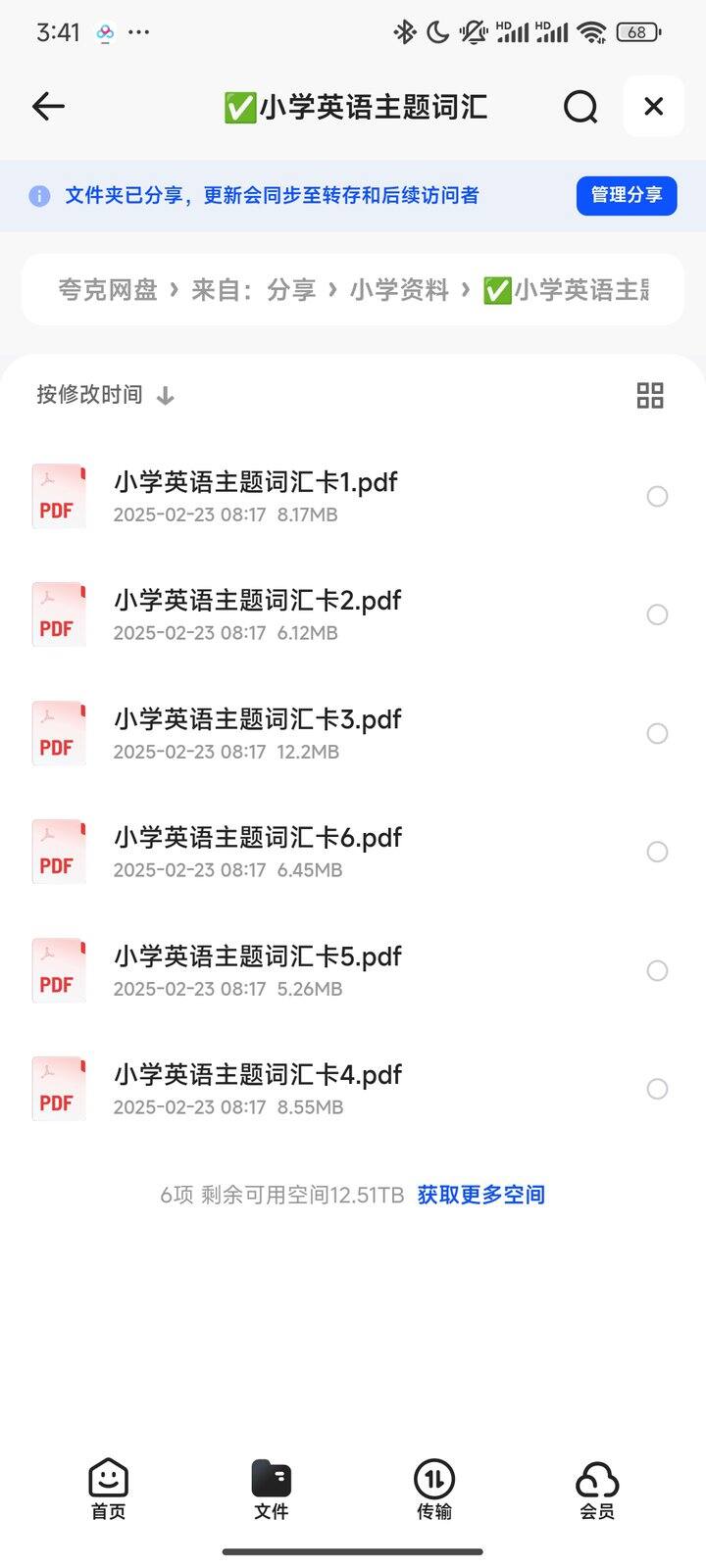Switch to grid view layout
Screen dimensions: 706x1568
point(650,395)
